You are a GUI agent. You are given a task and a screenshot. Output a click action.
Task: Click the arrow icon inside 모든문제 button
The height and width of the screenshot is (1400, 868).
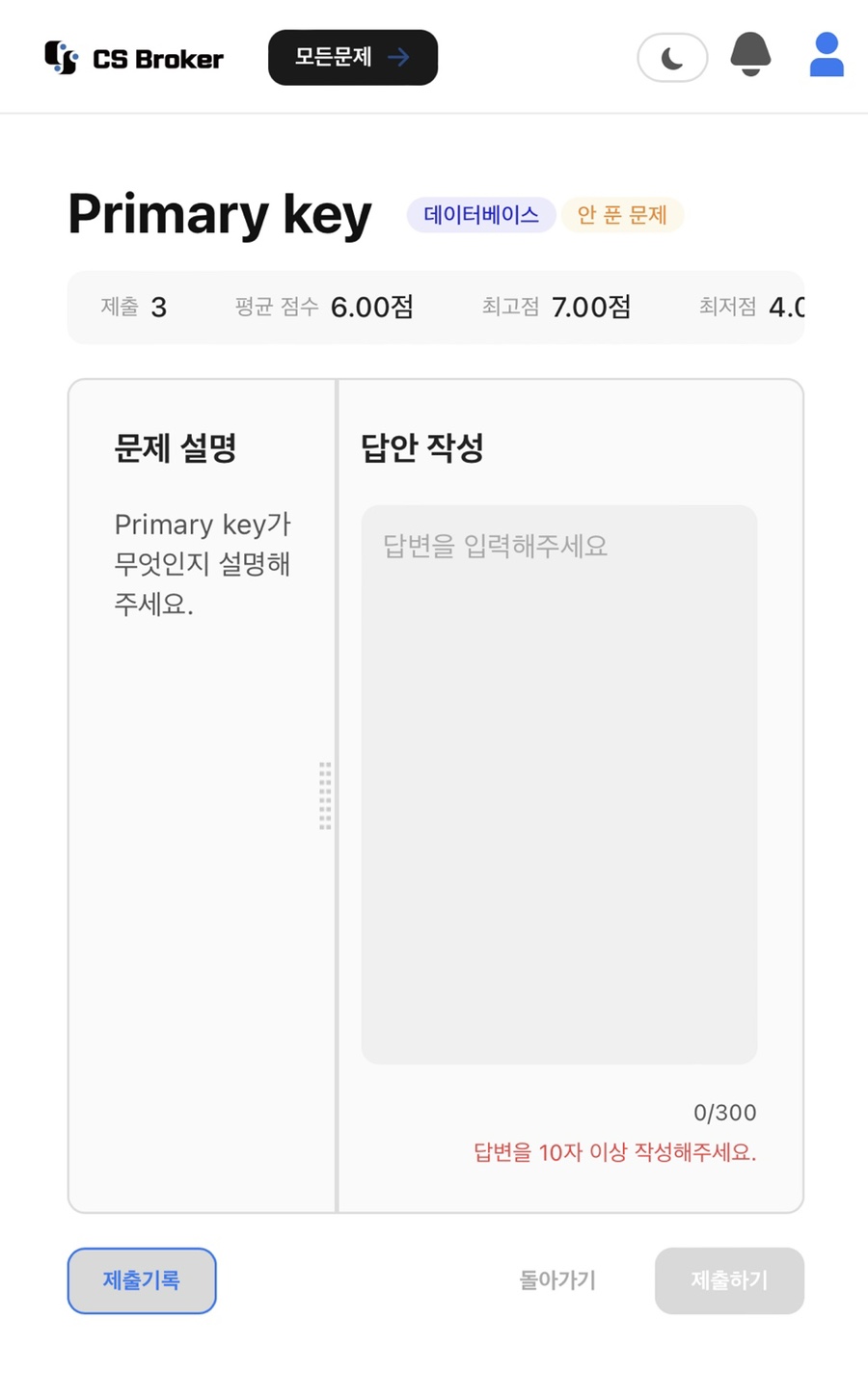click(397, 57)
